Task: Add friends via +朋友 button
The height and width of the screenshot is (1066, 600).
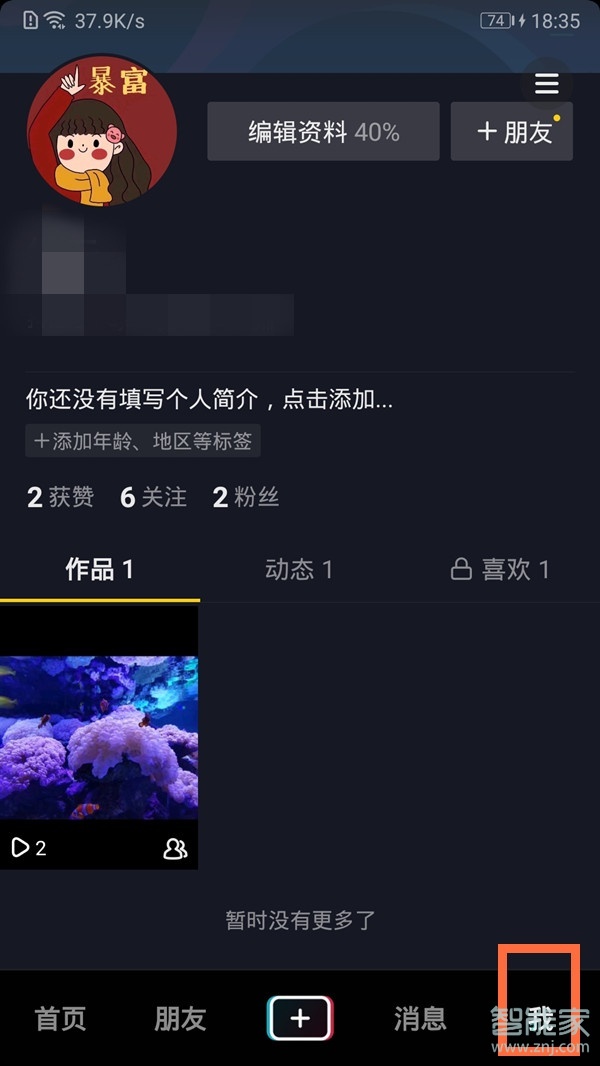Action: pyautogui.click(x=512, y=131)
